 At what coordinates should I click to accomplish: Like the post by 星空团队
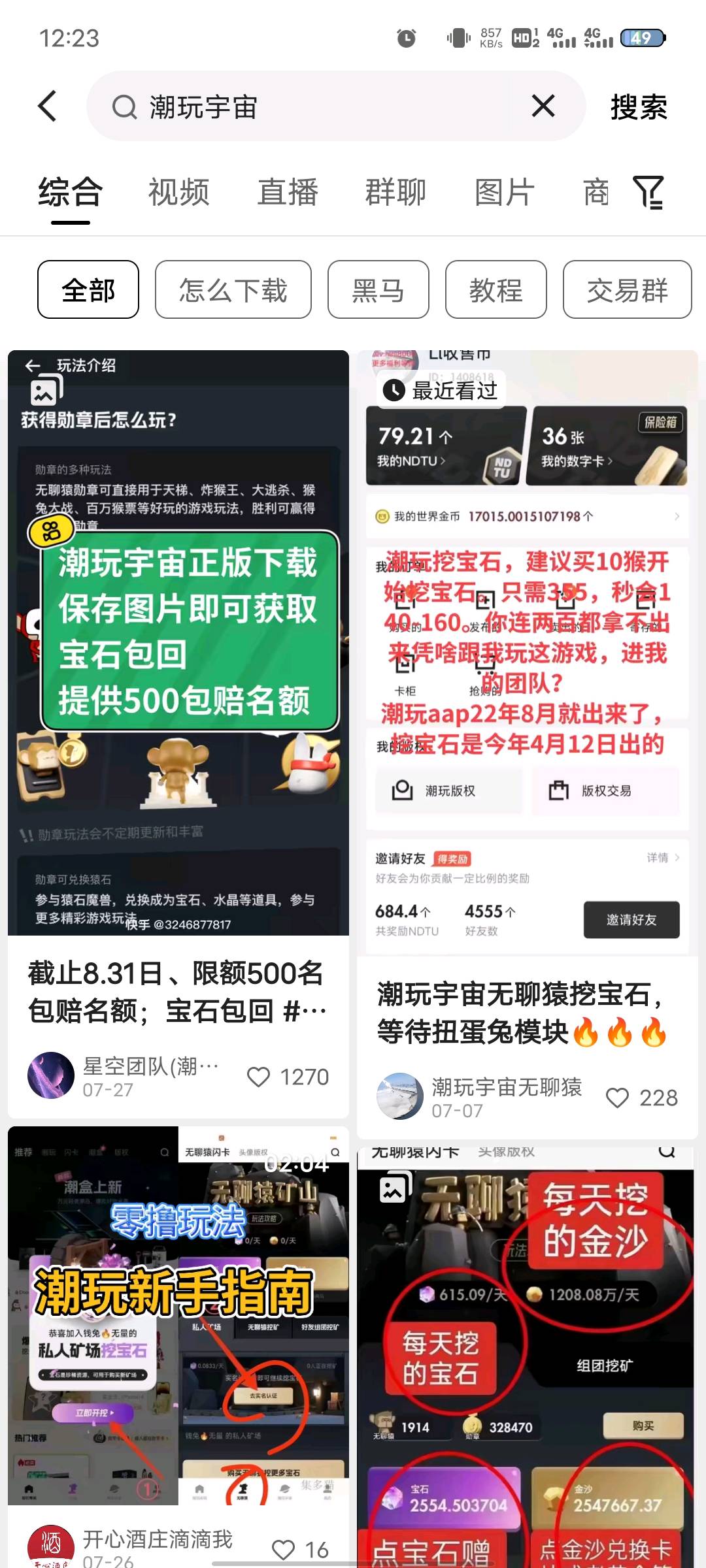click(259, 1077)
